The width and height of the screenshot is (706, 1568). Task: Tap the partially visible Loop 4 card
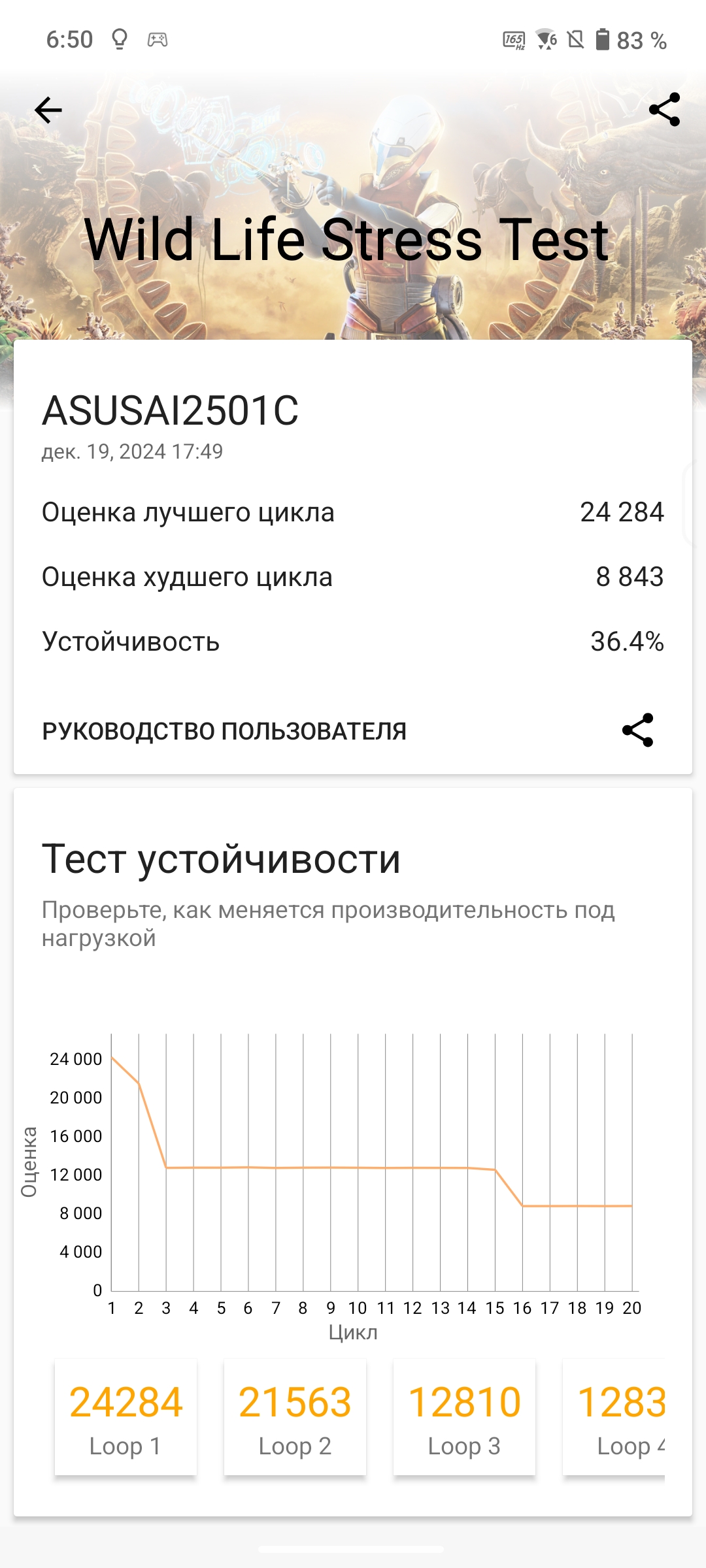pyautogui.click(x=614, y=1418)
